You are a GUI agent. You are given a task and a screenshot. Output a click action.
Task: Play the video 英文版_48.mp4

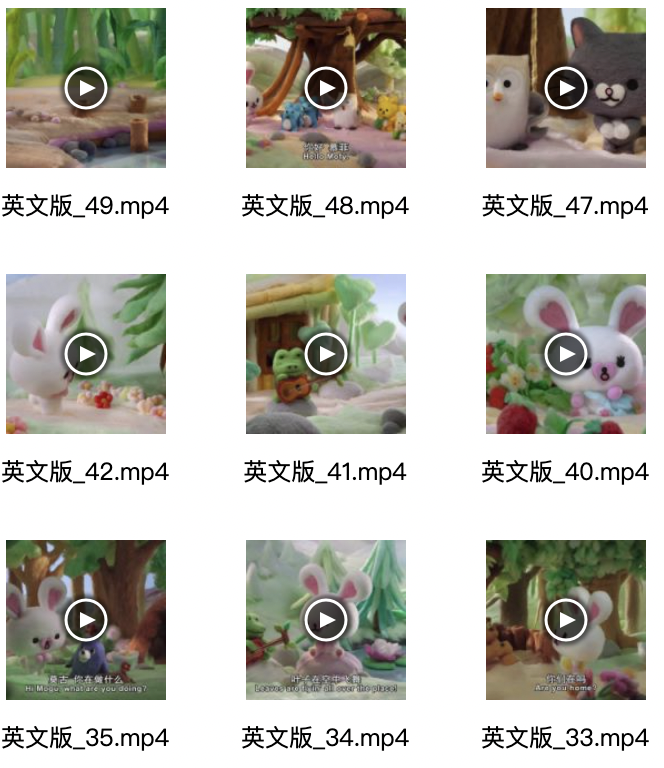(x=326, y=88)
